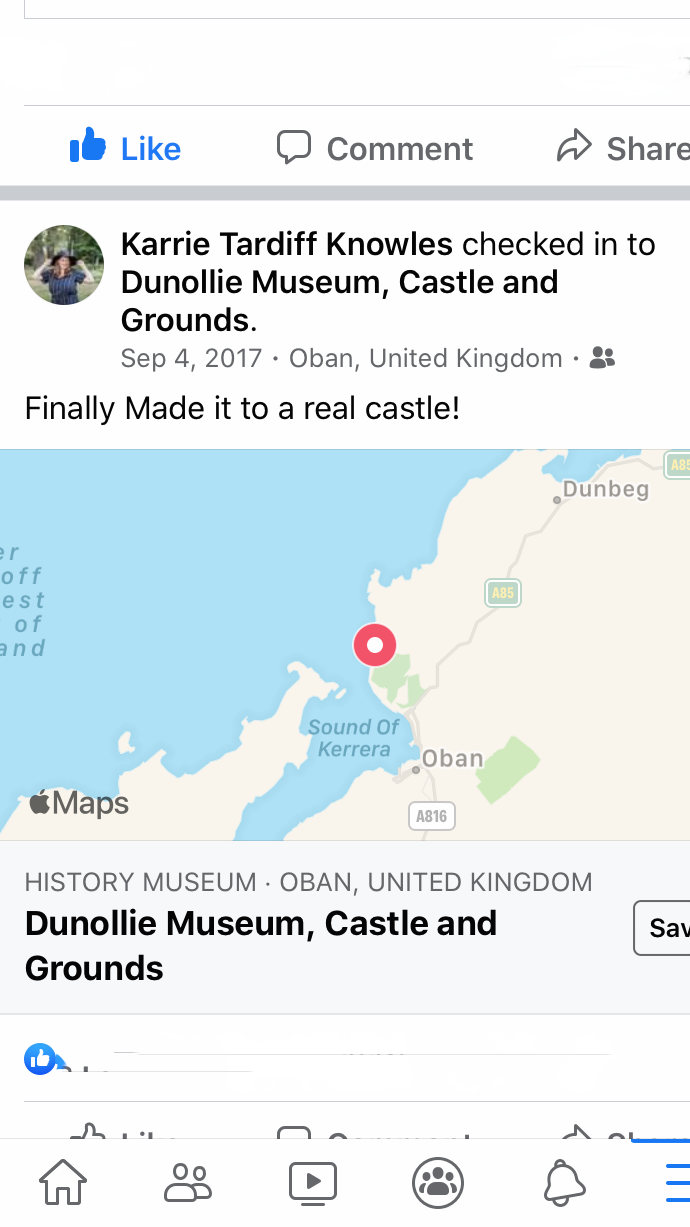
Task: Open the check-in map of Oban
Action: tap(345, 645)
